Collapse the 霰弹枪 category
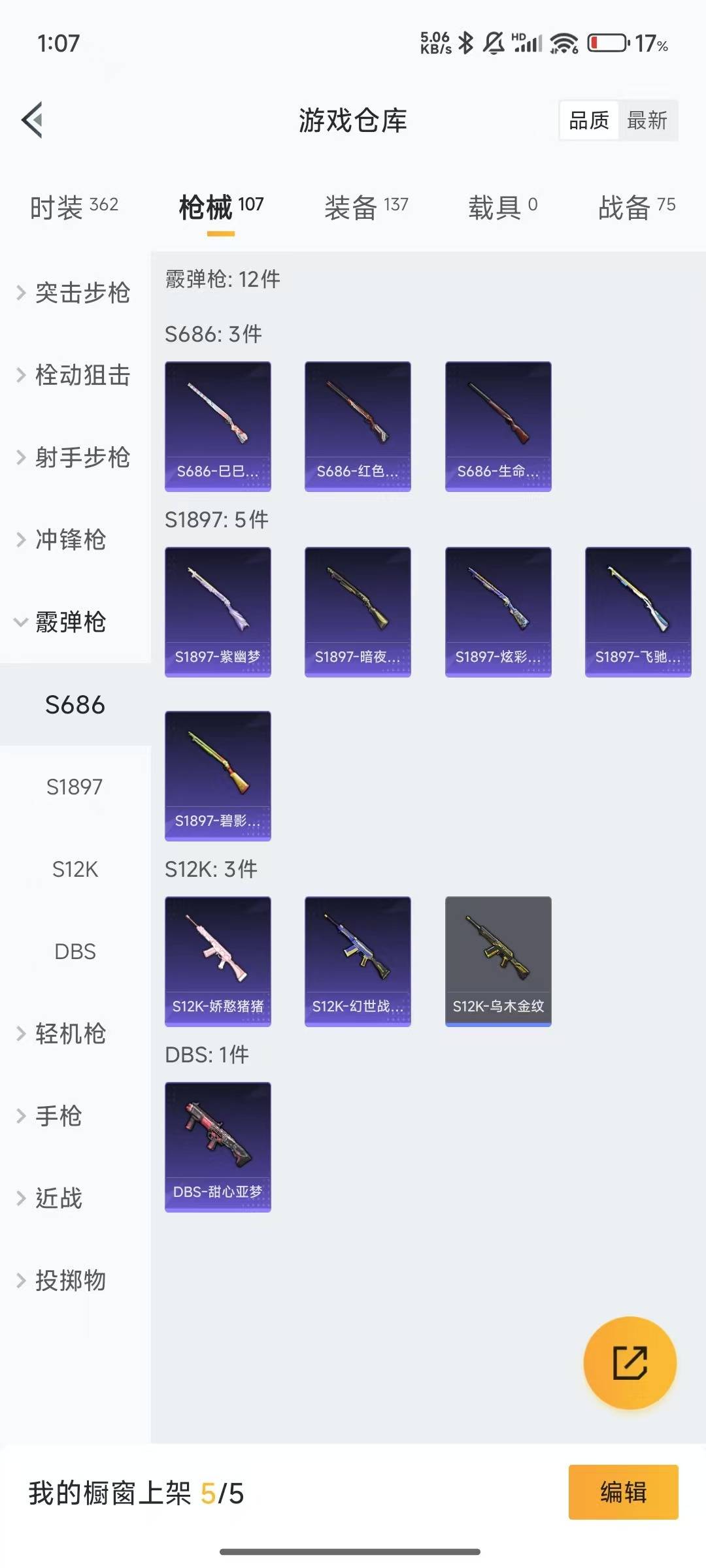 point(69,622)
